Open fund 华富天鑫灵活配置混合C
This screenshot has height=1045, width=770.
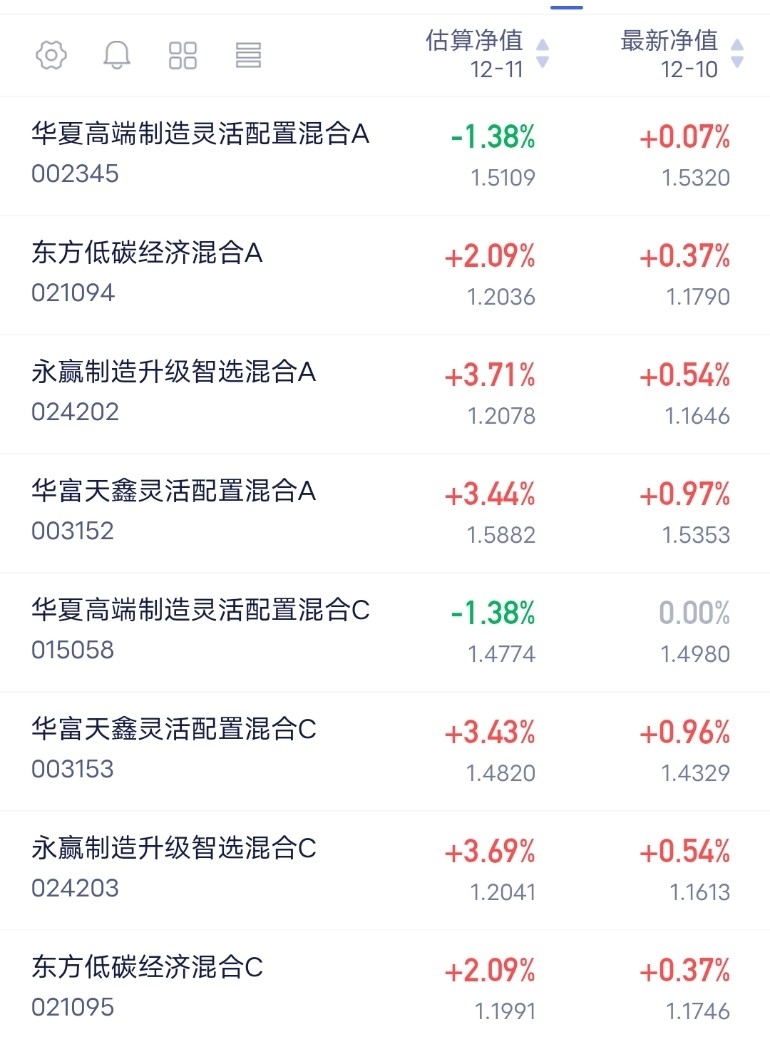(x=385, y=751)
